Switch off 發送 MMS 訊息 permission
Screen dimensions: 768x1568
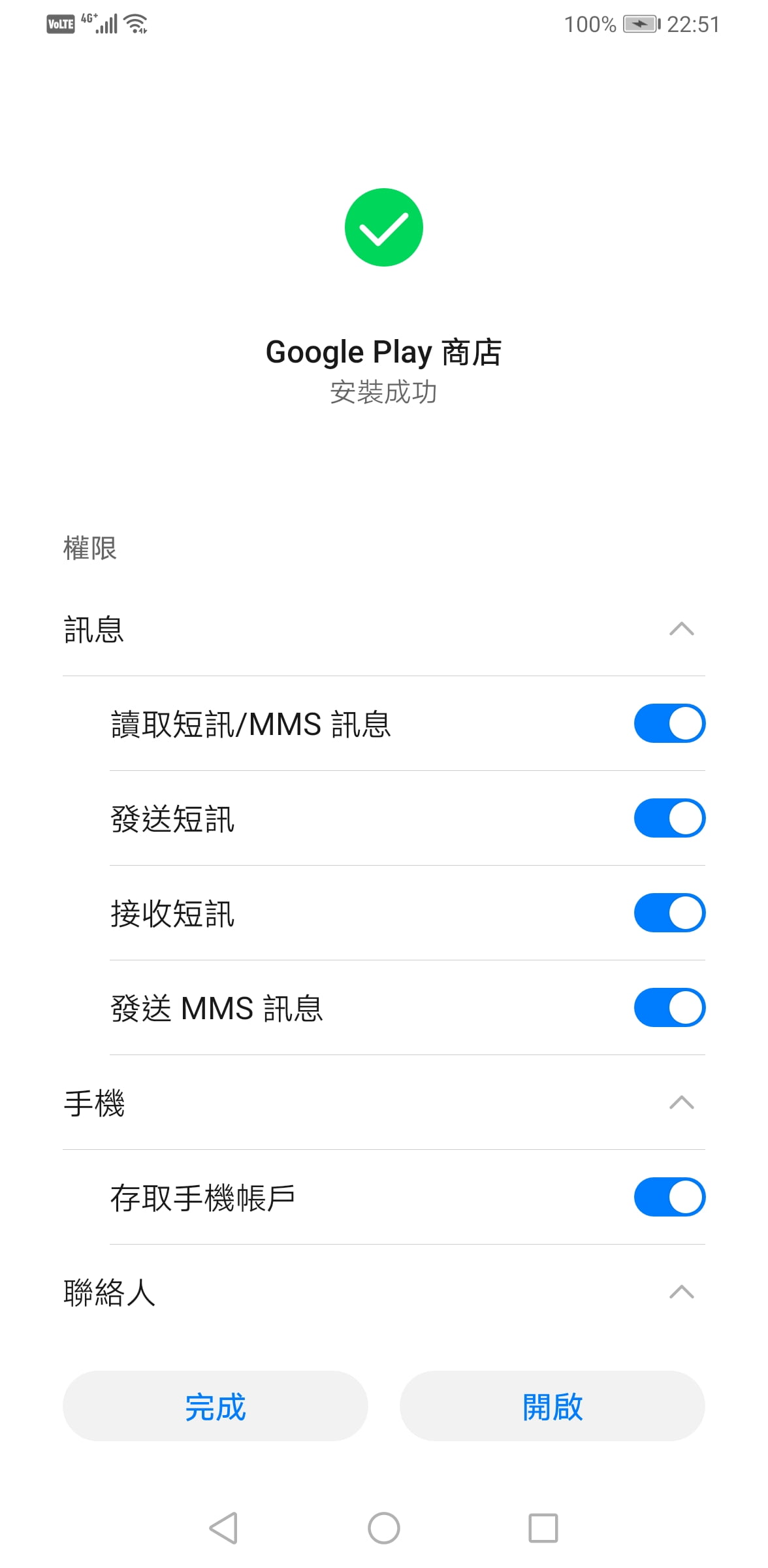point(669,1007)
